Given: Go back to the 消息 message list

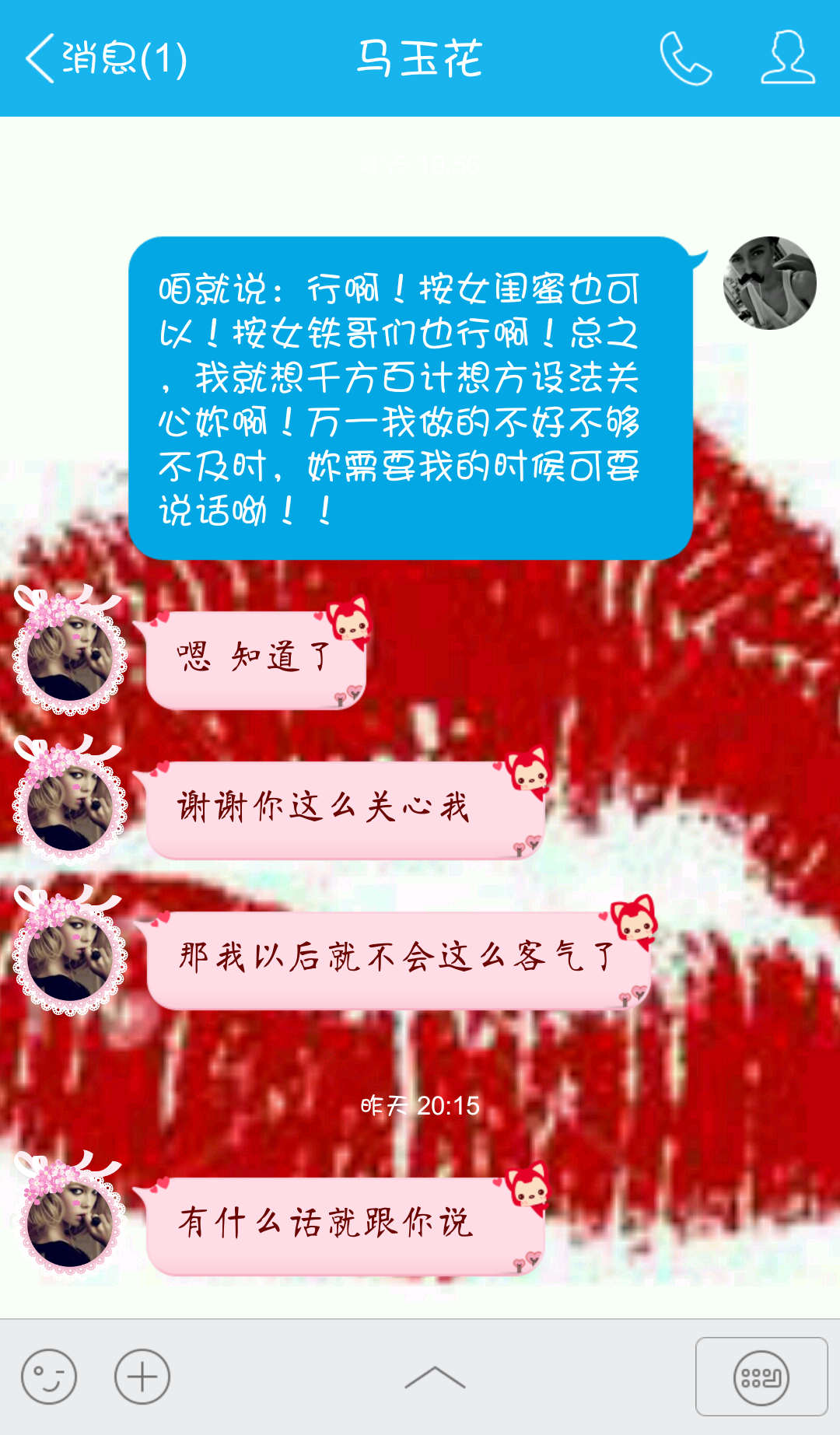Looking at the screenshot, I should [x=105, y=58].
